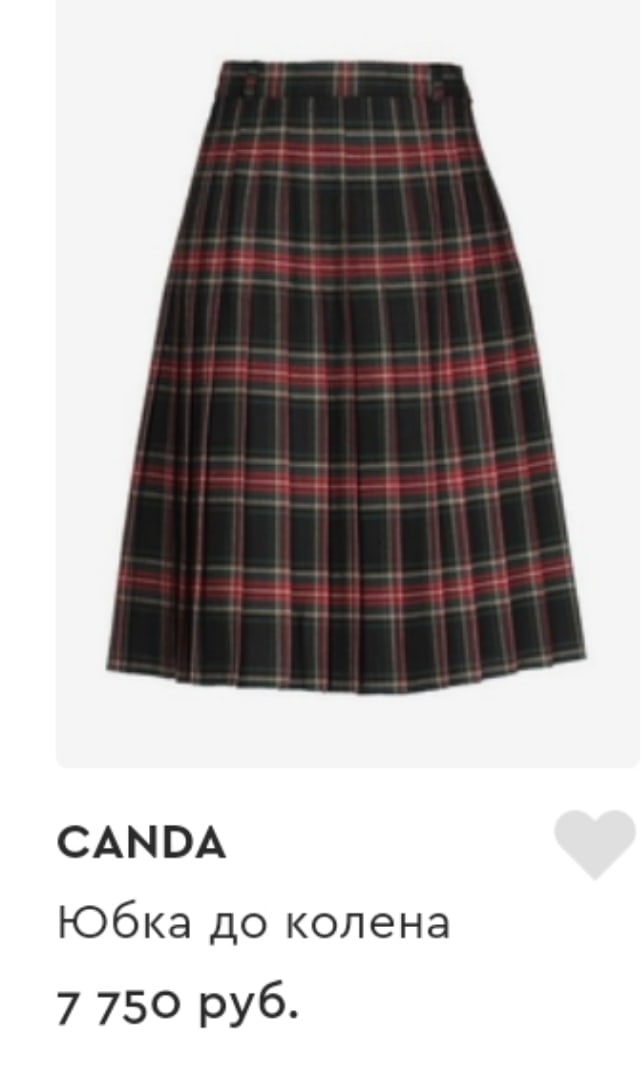Screen dimensions: 644x1080
Task: Add the CANDA skirt to favorites
Action: 595,844
